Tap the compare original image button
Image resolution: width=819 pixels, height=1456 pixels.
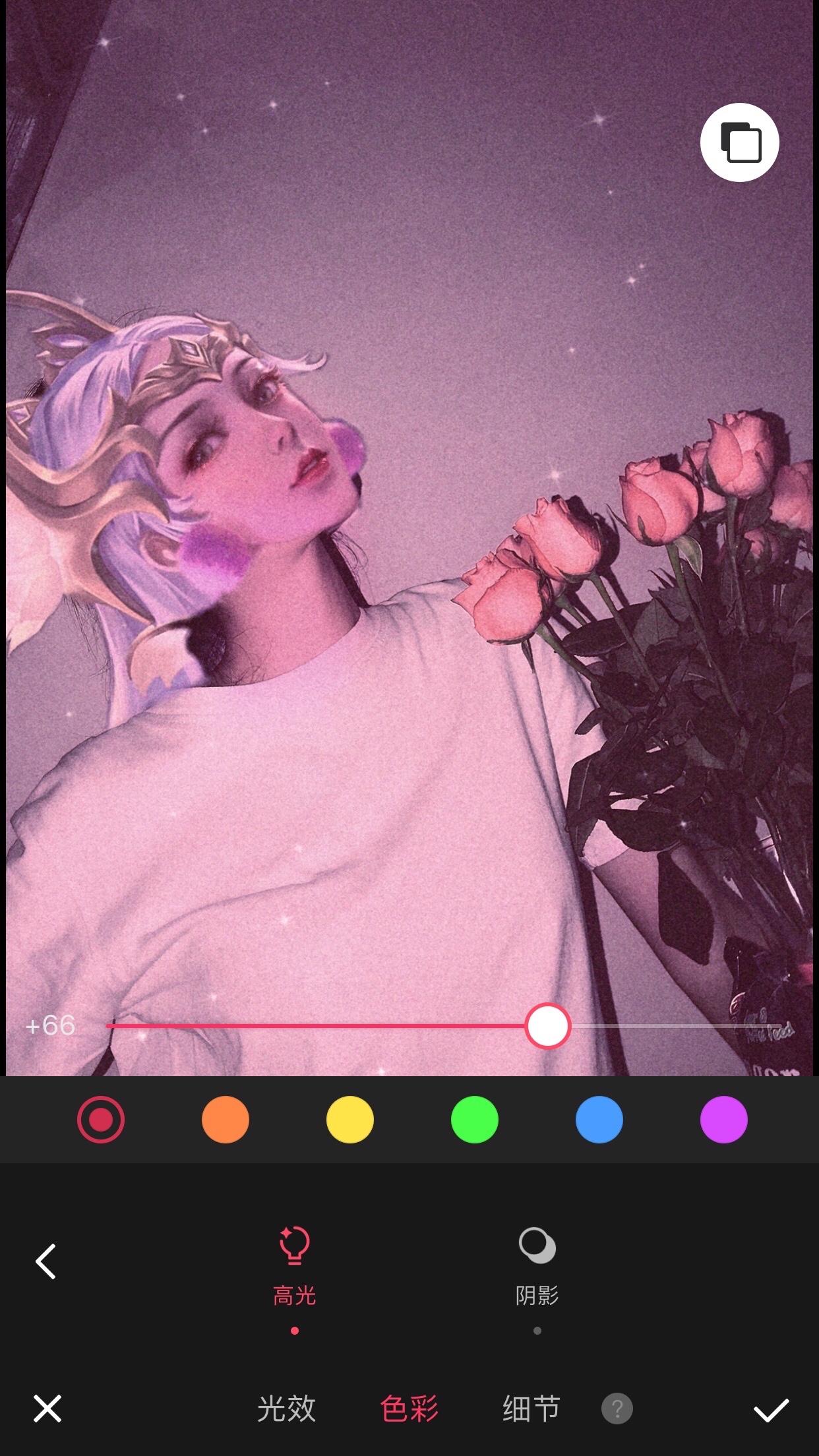pyautogui.click(x=739, y=142)
